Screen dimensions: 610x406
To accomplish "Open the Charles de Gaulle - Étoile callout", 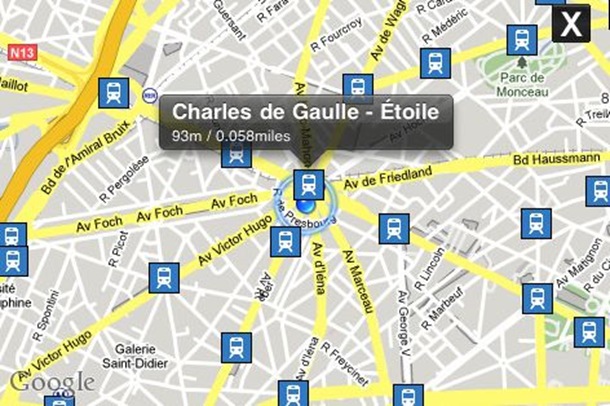I will tap(305, 122).
